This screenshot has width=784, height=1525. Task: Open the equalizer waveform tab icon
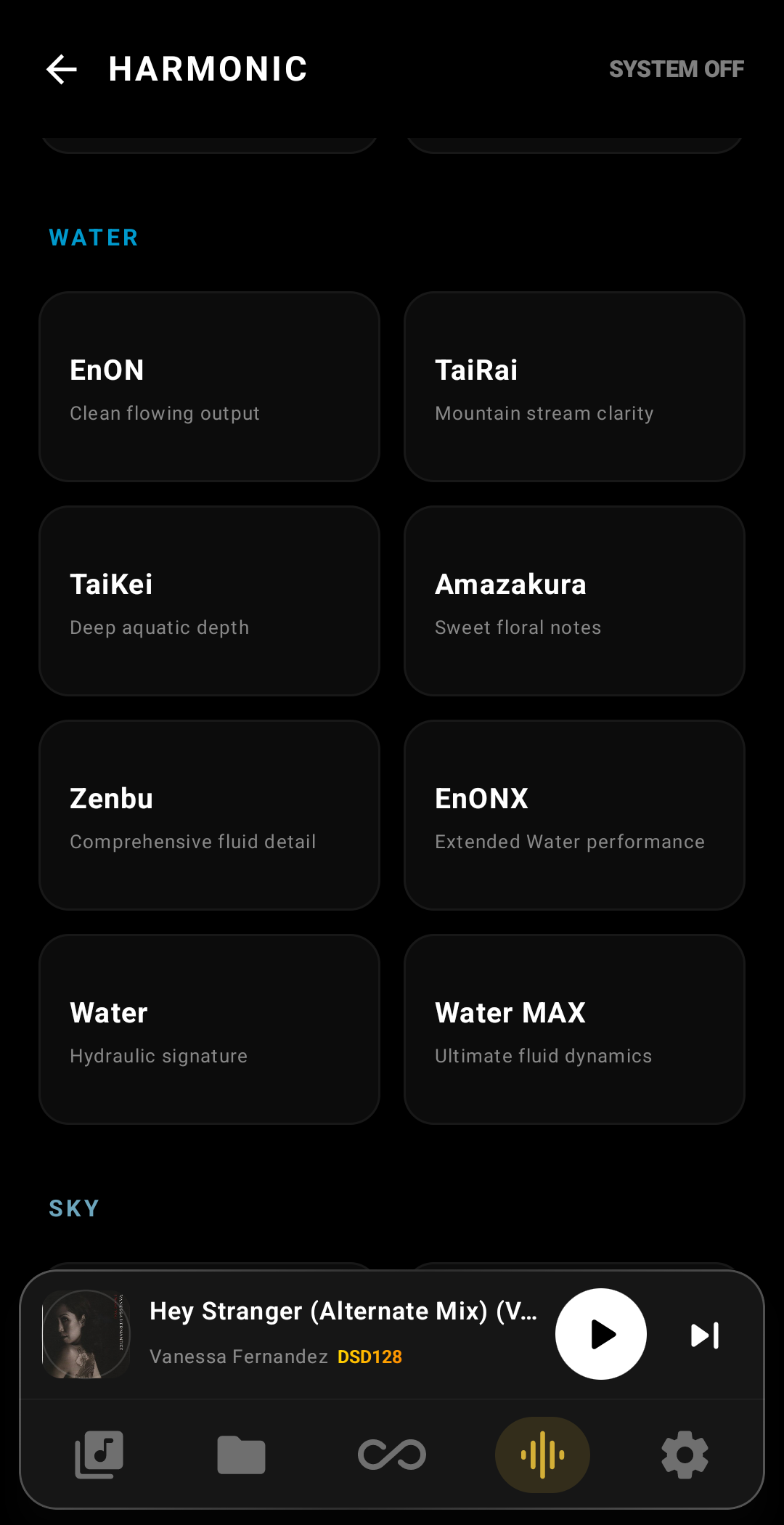[542, 1455]
